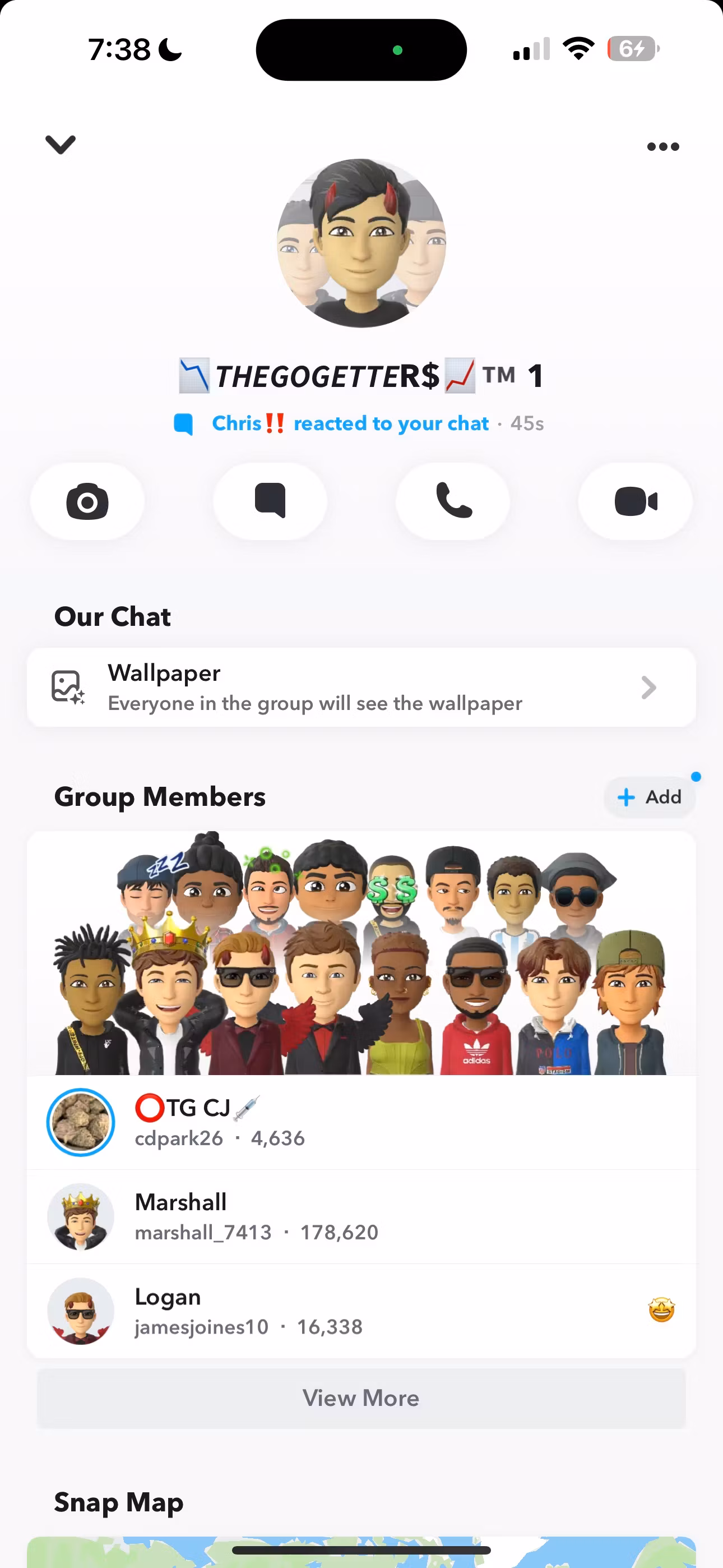
Task: Tap View More to show all members
Action: pyautogui.click(x=361, y=1398)
